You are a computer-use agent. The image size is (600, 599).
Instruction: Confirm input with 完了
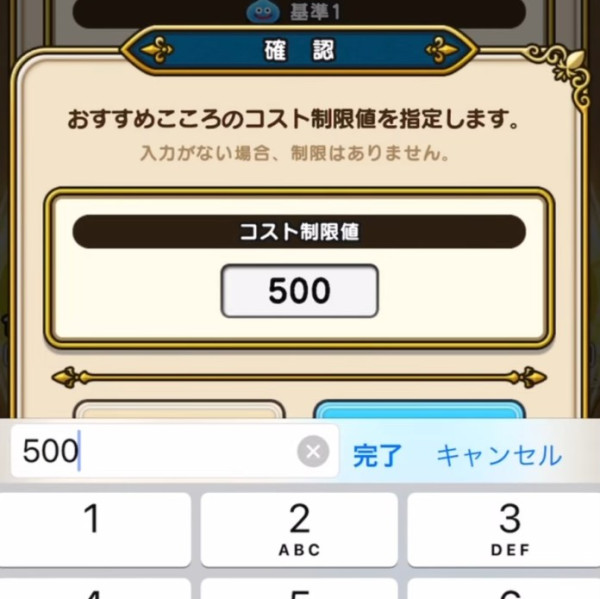pyautogui.click(x=378, y=455)
